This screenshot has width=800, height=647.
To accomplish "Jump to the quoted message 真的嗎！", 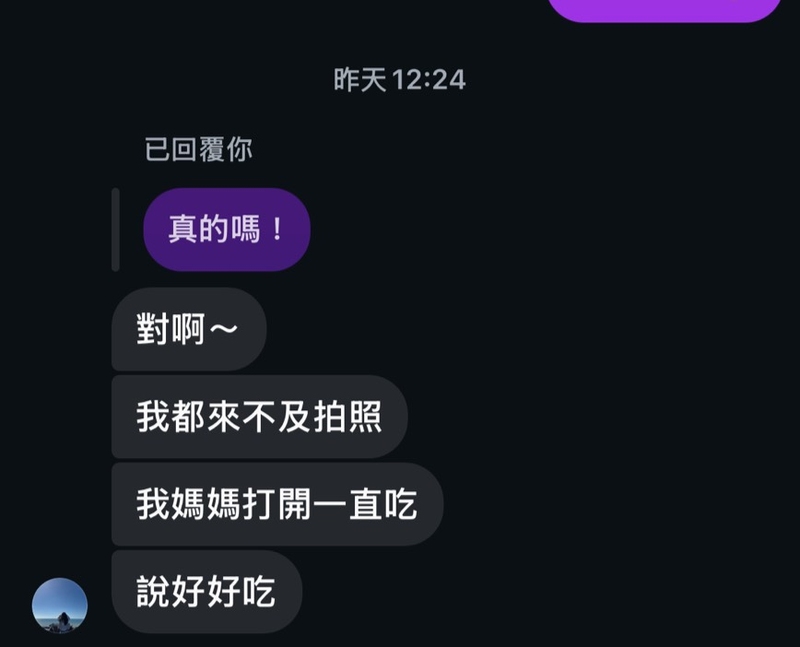I will [227, 230].
